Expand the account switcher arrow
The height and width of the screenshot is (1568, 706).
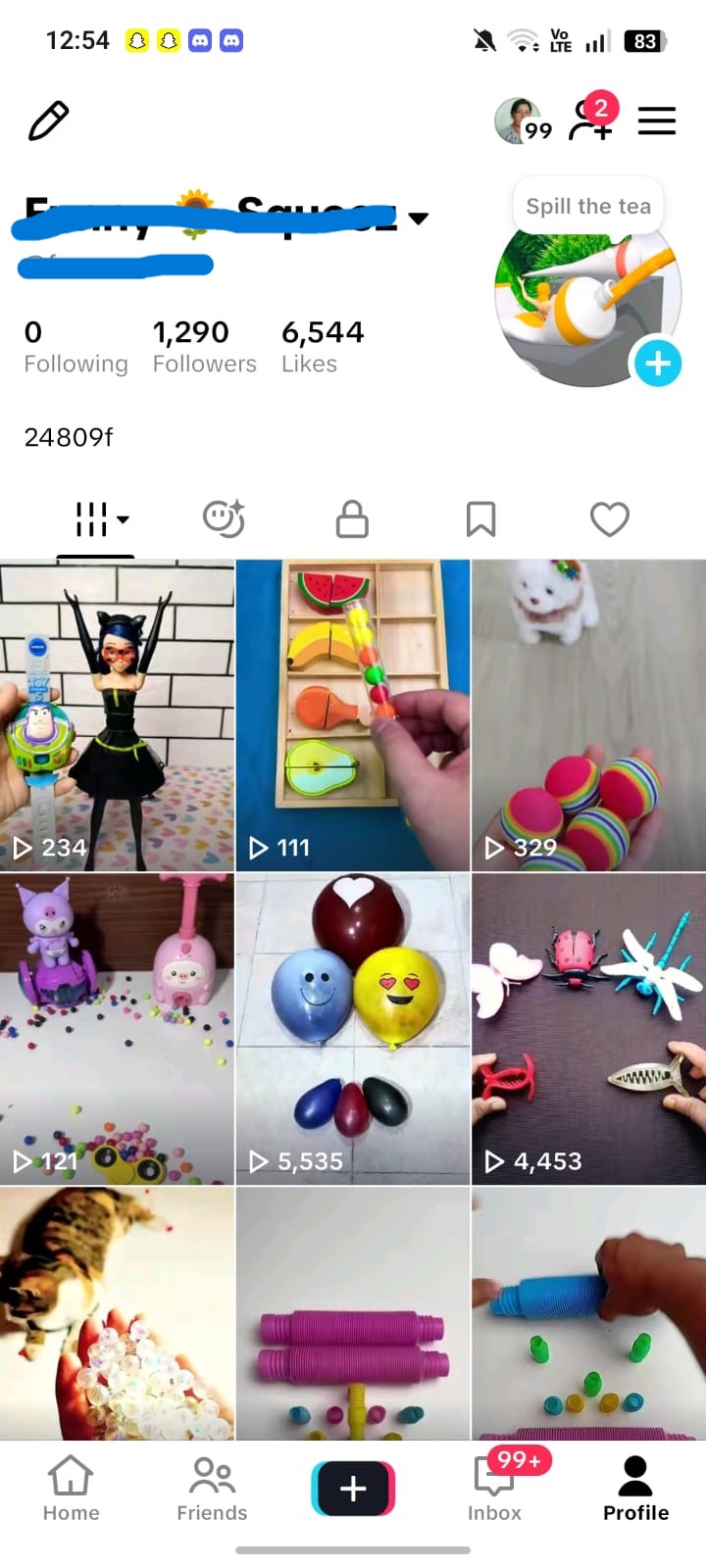tap(419, 218)
